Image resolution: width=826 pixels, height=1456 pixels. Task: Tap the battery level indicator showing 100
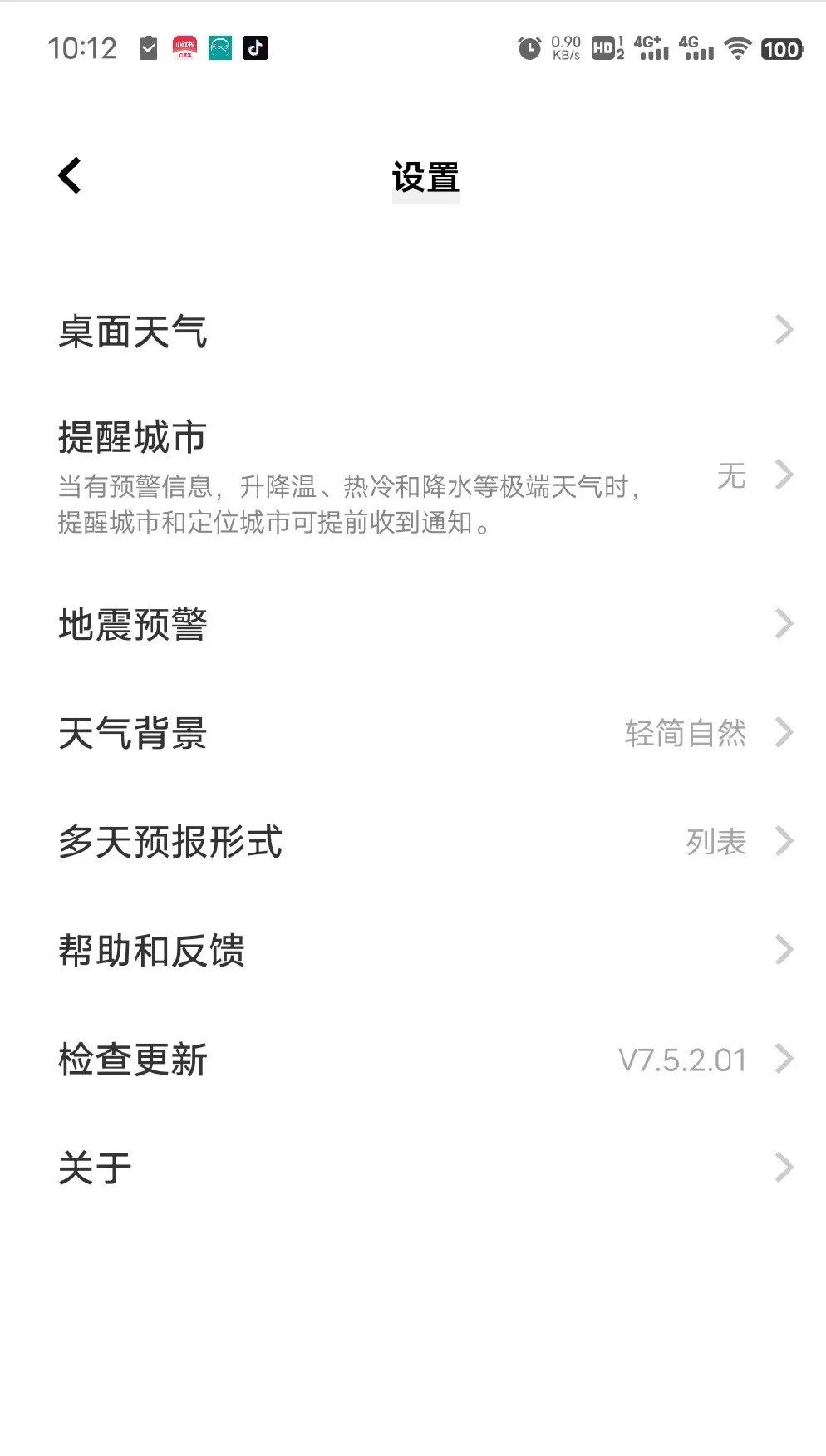pos(782,48)
